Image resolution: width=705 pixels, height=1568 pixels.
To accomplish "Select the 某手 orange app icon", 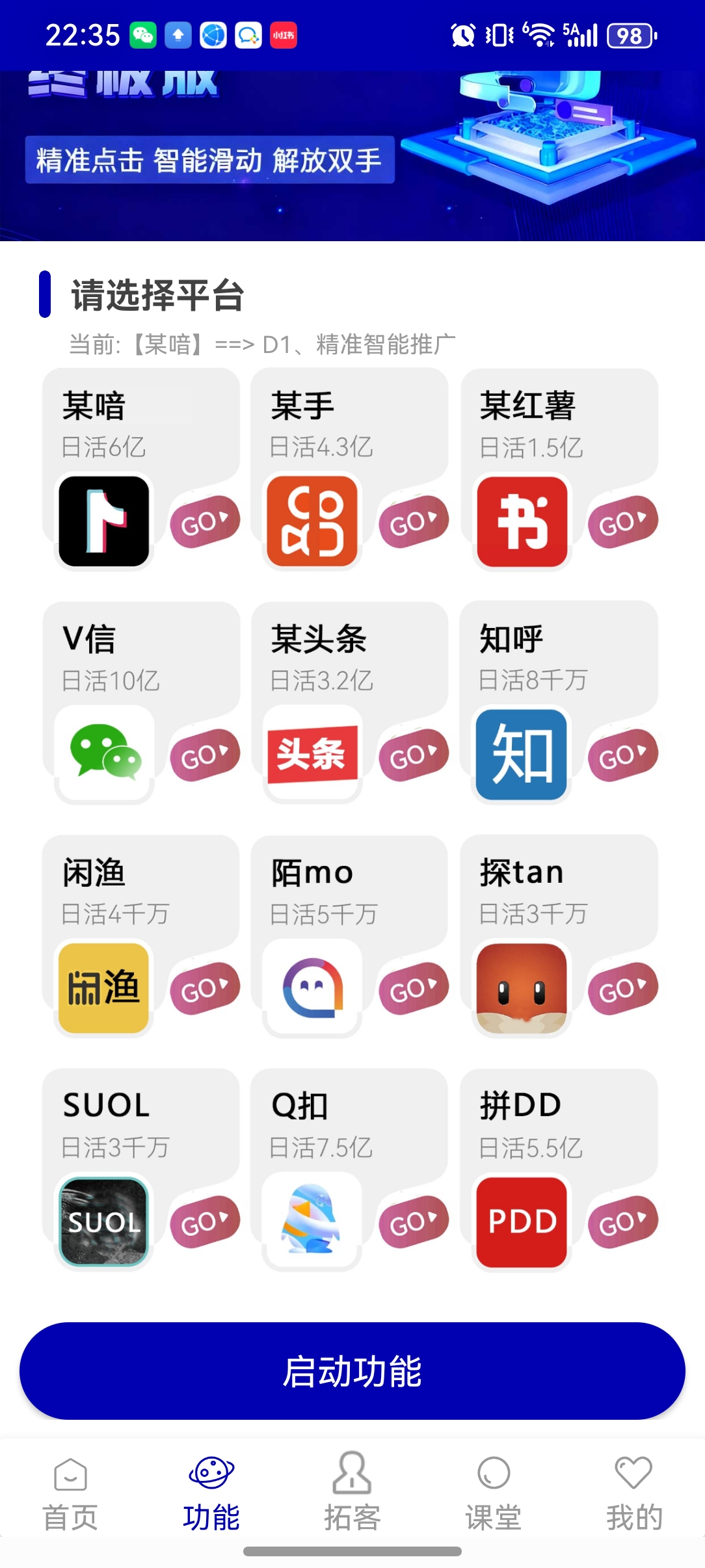I will [x=312, y=520].
